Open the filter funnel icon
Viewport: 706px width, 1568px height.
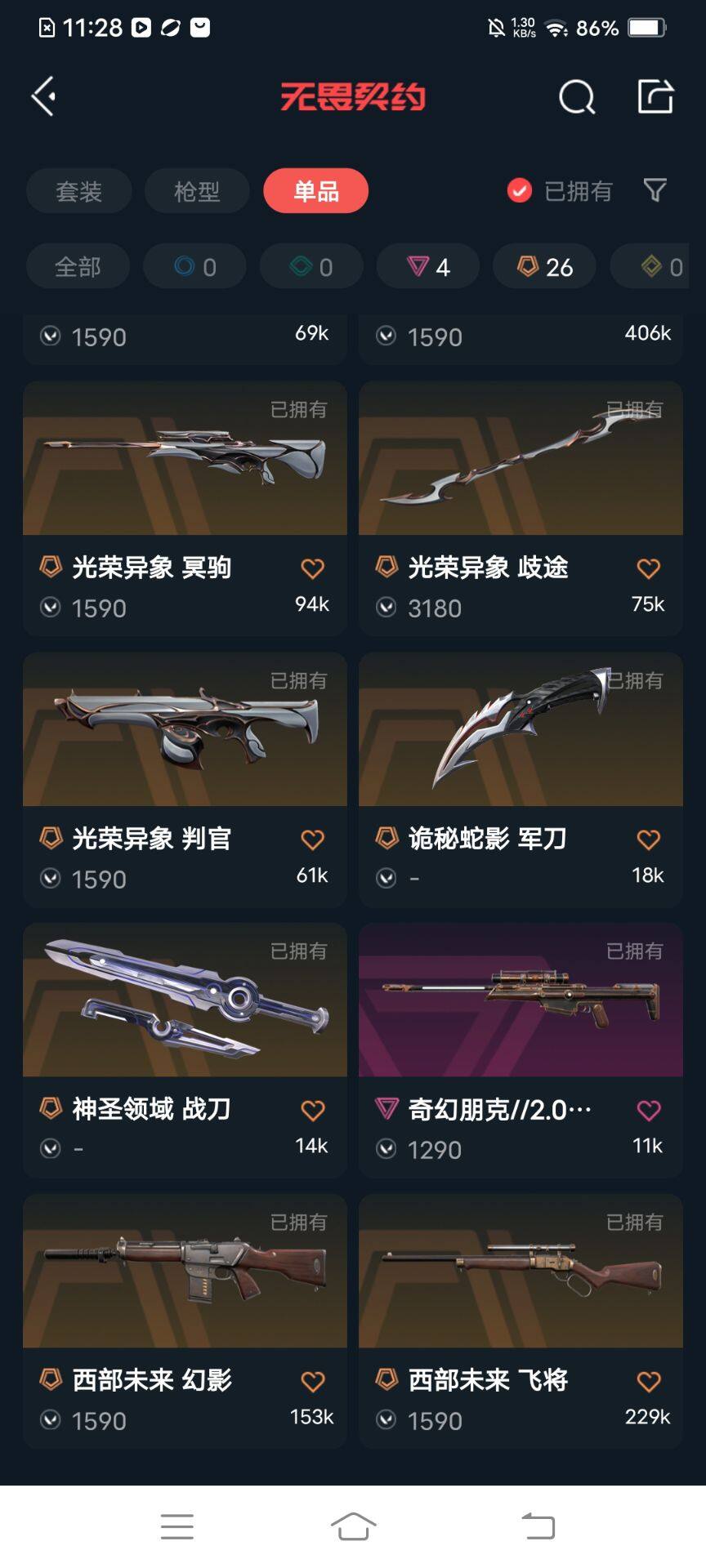click(x=655, y=191)
